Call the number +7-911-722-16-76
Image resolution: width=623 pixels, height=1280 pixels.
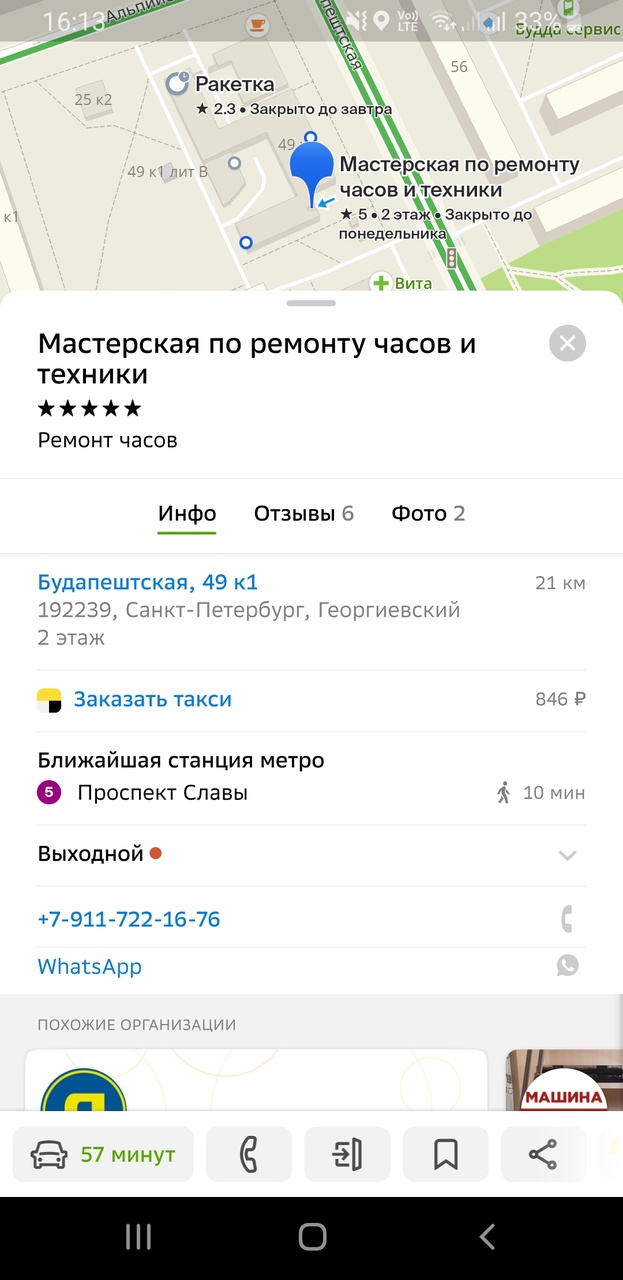pos(129,919)
